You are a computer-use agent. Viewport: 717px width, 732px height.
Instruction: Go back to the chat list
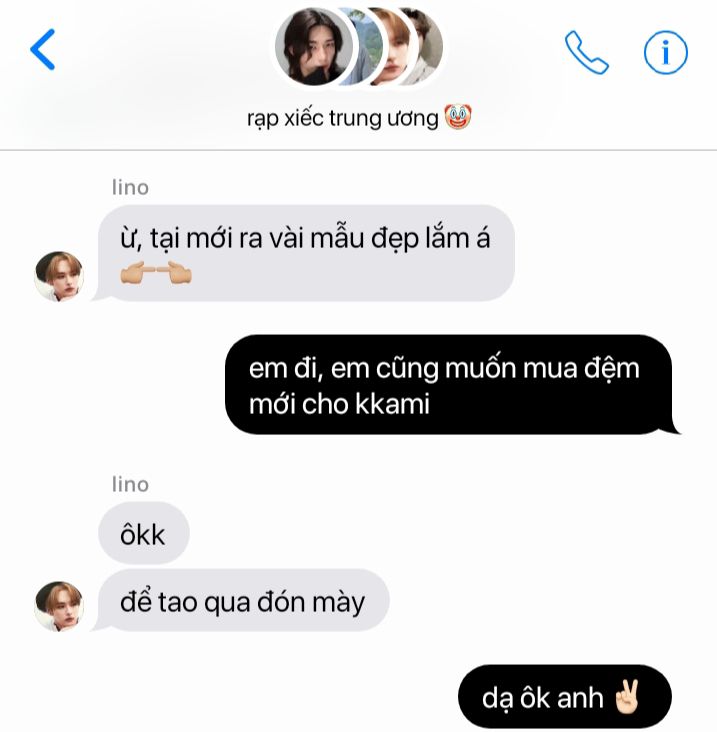[x=42, y=49]
